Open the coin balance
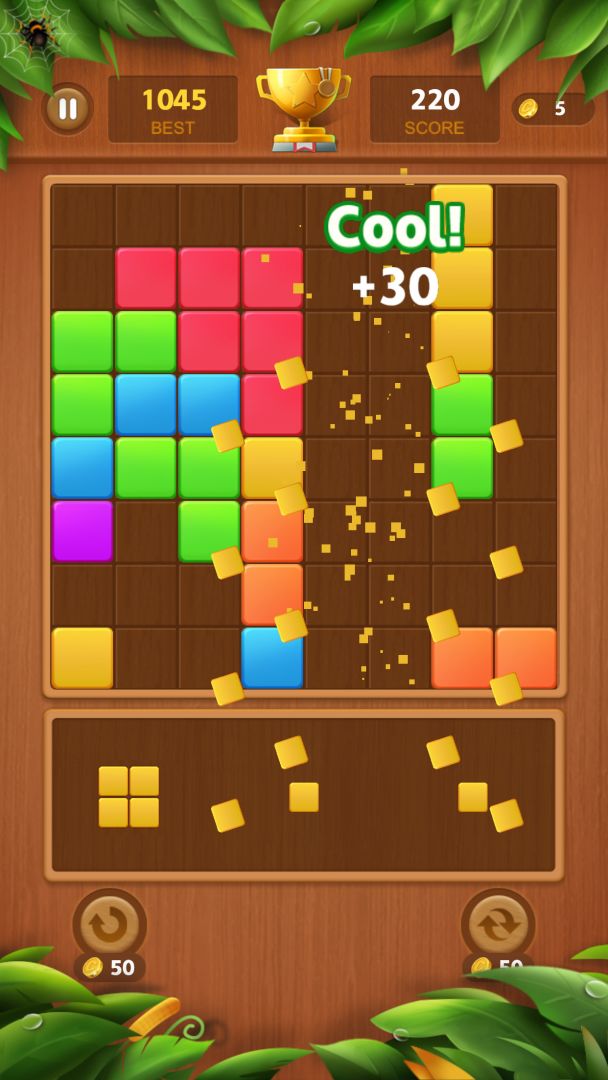This screenshot has width=608, height=1080. 552,108
